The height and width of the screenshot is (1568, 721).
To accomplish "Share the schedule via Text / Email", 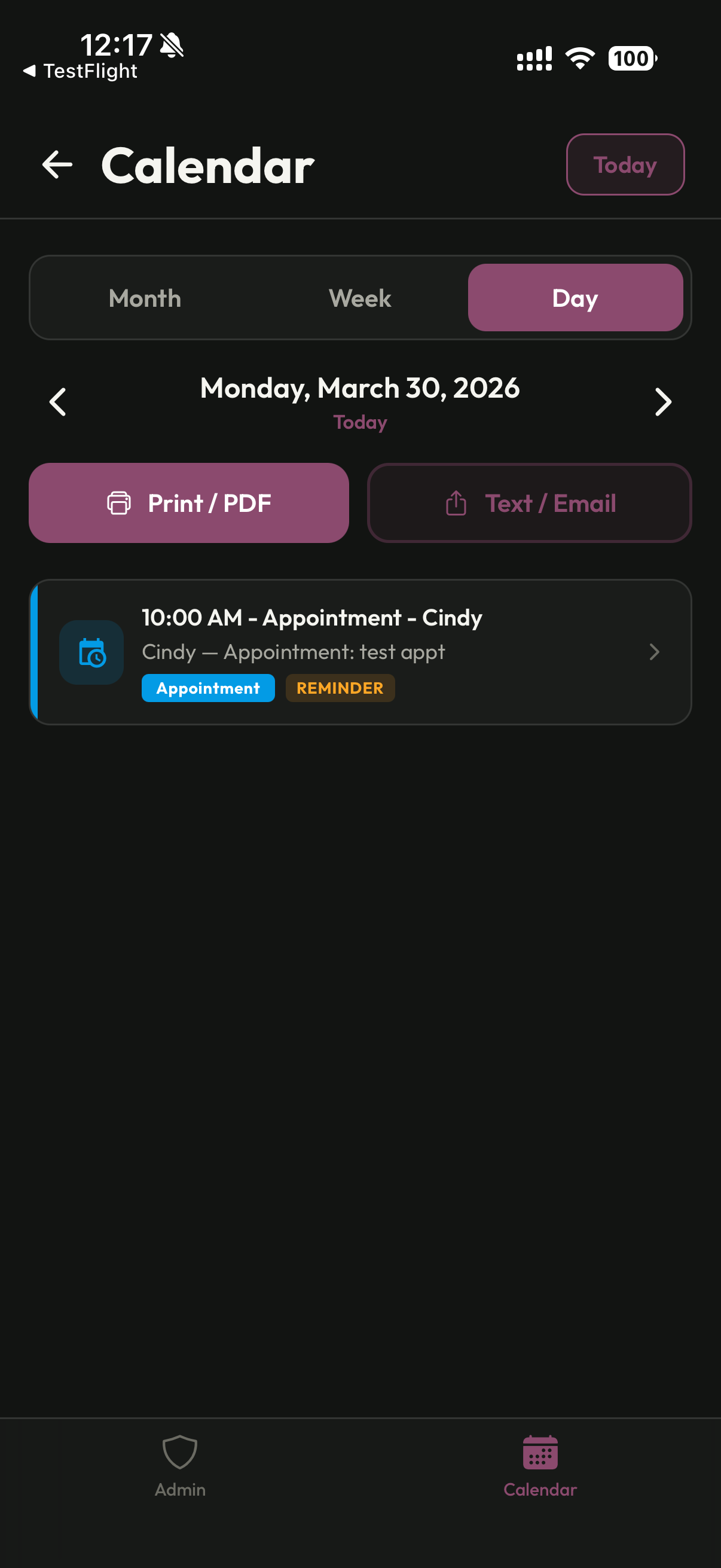I will (529, 503).
